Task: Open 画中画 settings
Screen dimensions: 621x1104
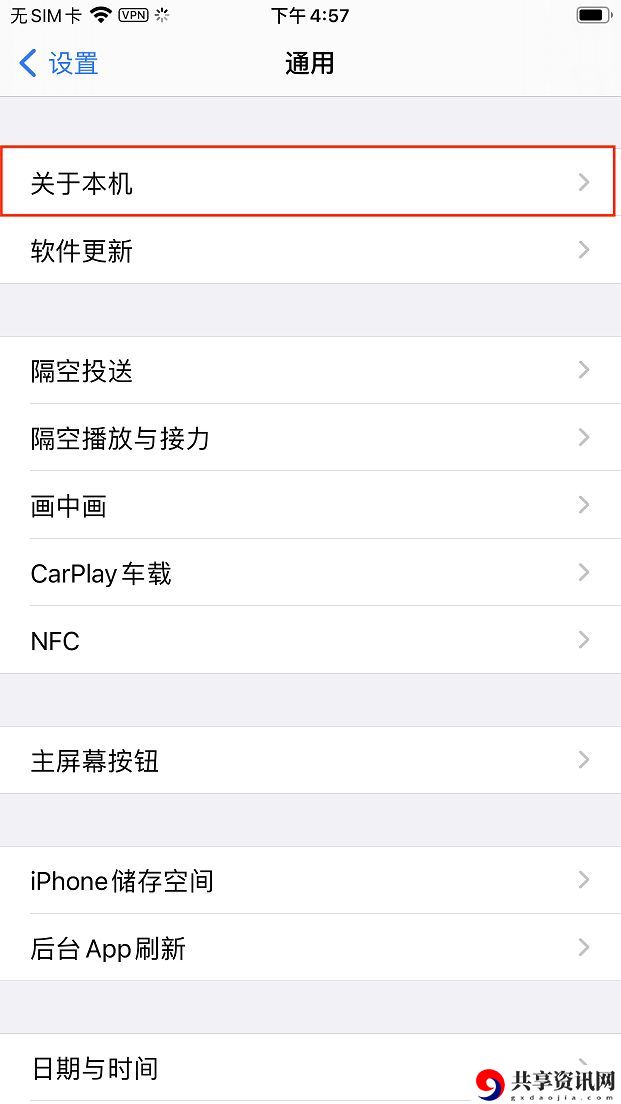Action: (x=310, y=506)
